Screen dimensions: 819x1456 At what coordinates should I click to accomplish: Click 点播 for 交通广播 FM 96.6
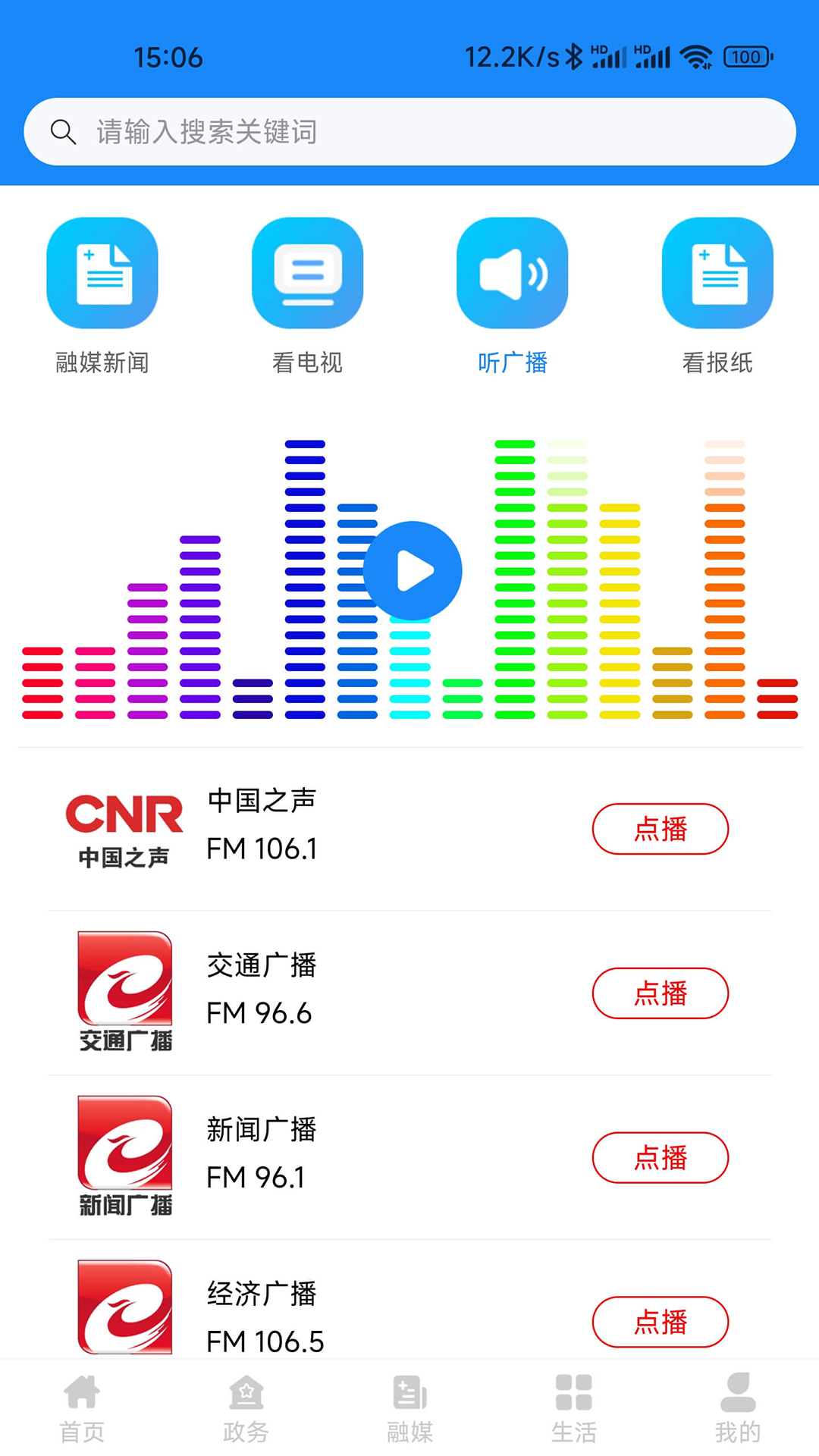coord(660,993)
